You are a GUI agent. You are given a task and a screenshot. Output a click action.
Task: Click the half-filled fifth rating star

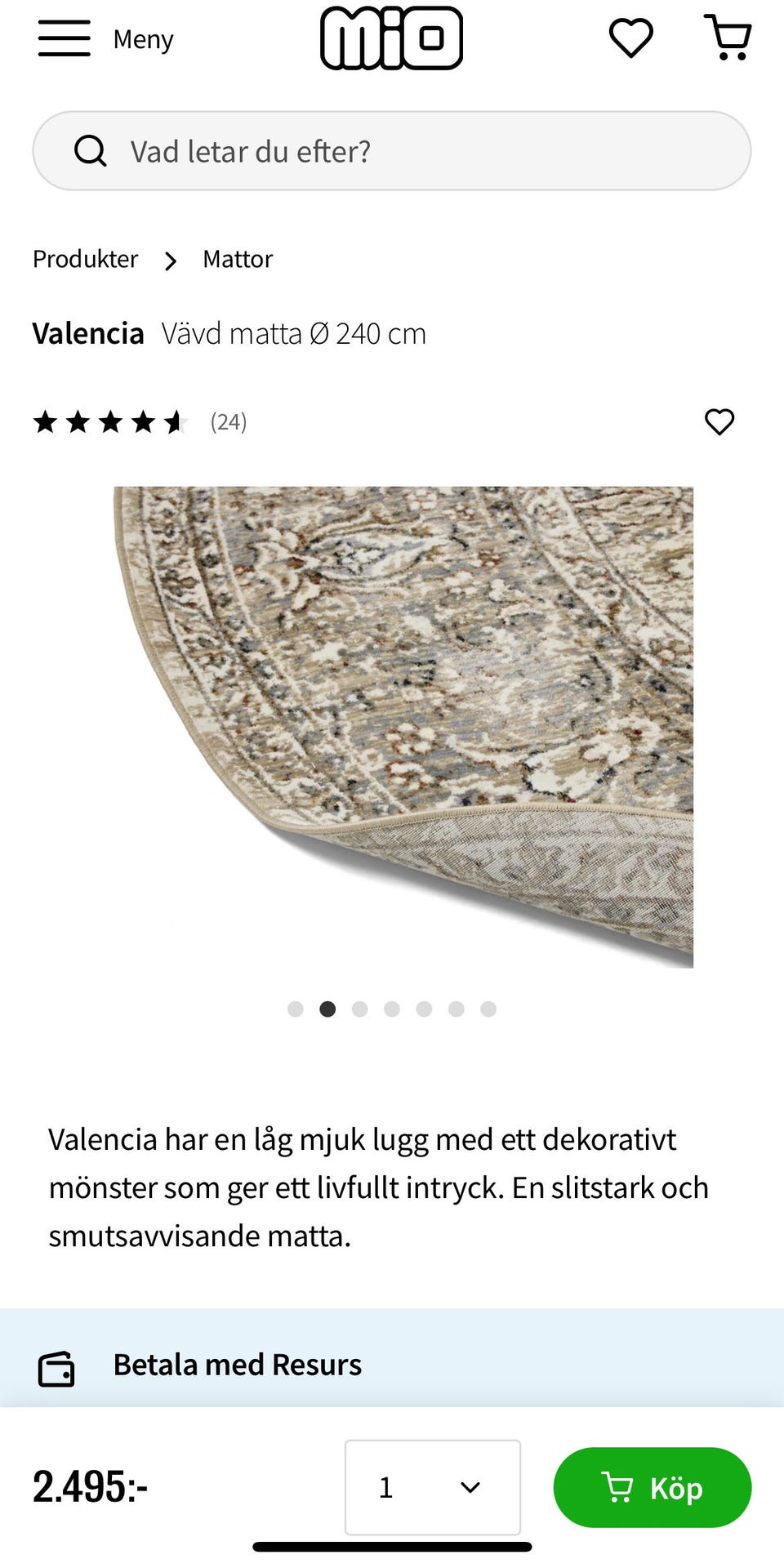tap(176, 422)
